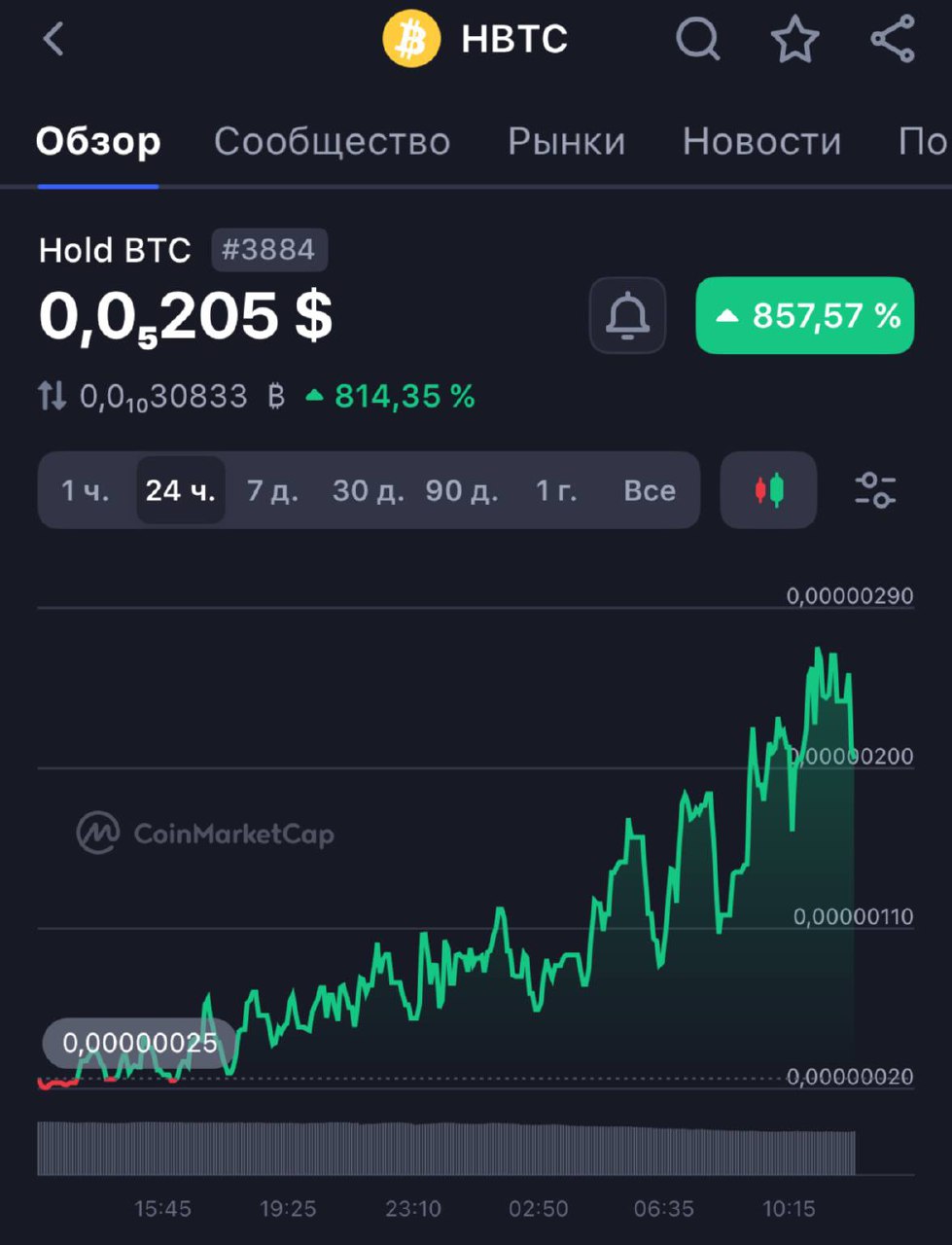Open the Рынки tab

pos(566,142)
